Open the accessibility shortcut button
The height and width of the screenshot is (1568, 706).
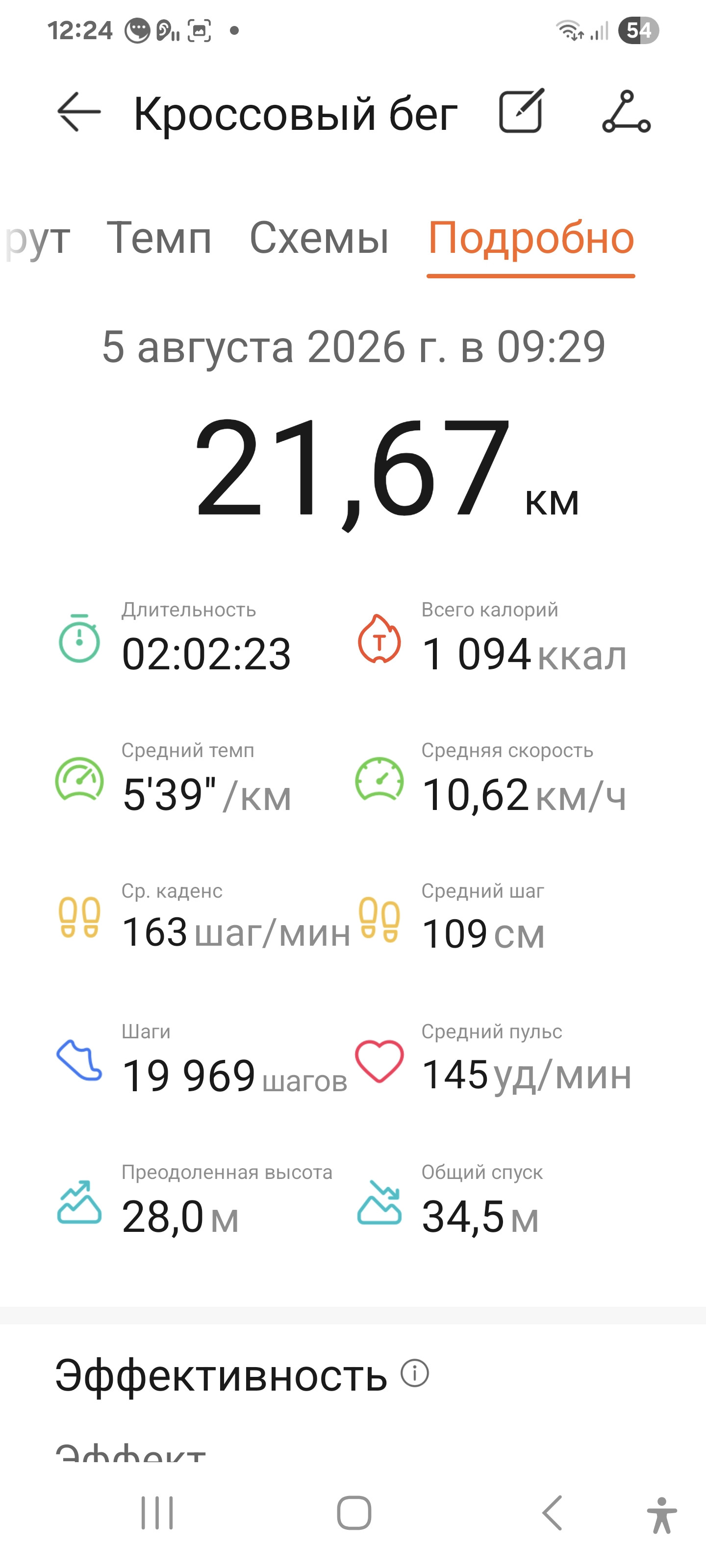(x=662, y=1516)
